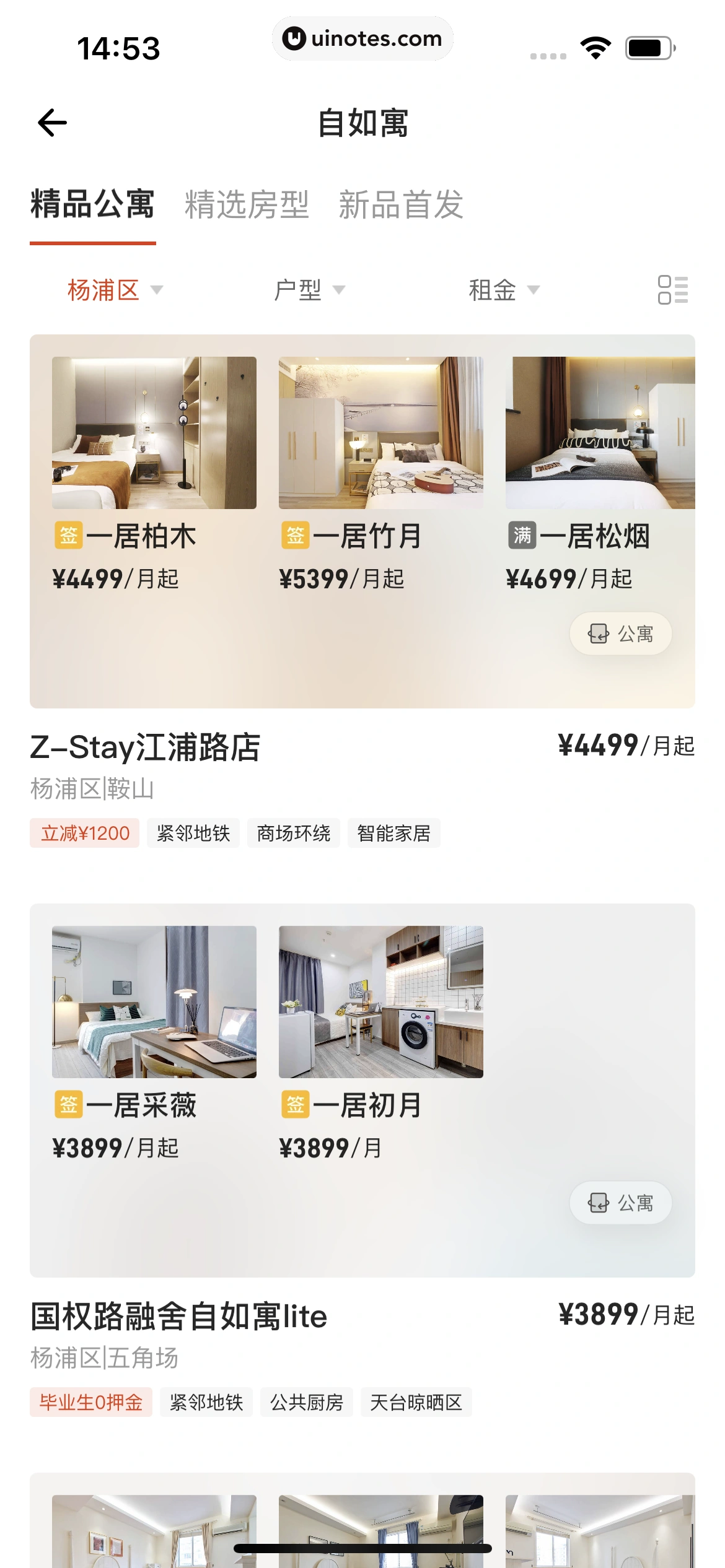725x1568 pixels.
Task: Toggle the list layout view icon
Action: point(672,290)
